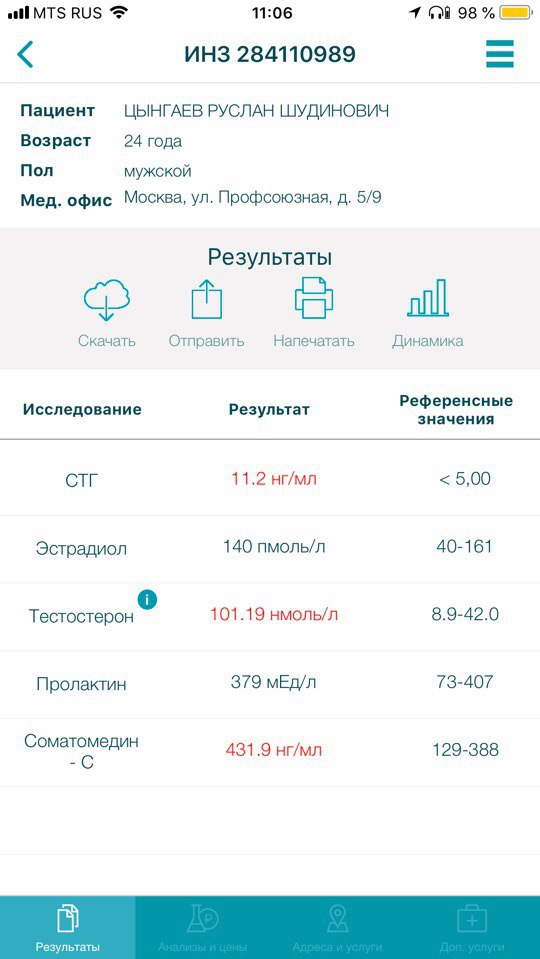540x959 pixels.
Task: Download results via Скачать
Action: coord(107,313)
